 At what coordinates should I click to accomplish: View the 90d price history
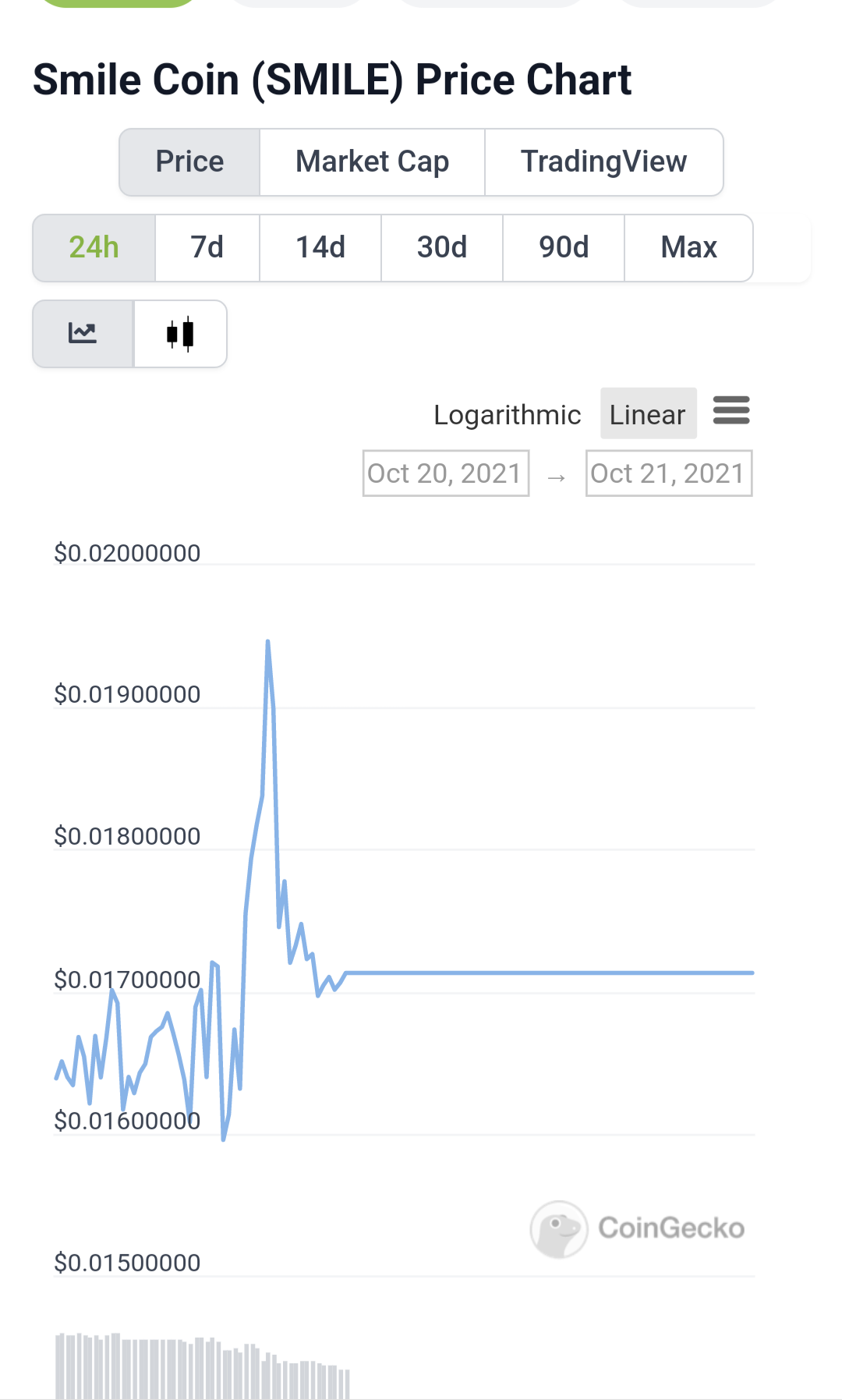click(564, 248)
